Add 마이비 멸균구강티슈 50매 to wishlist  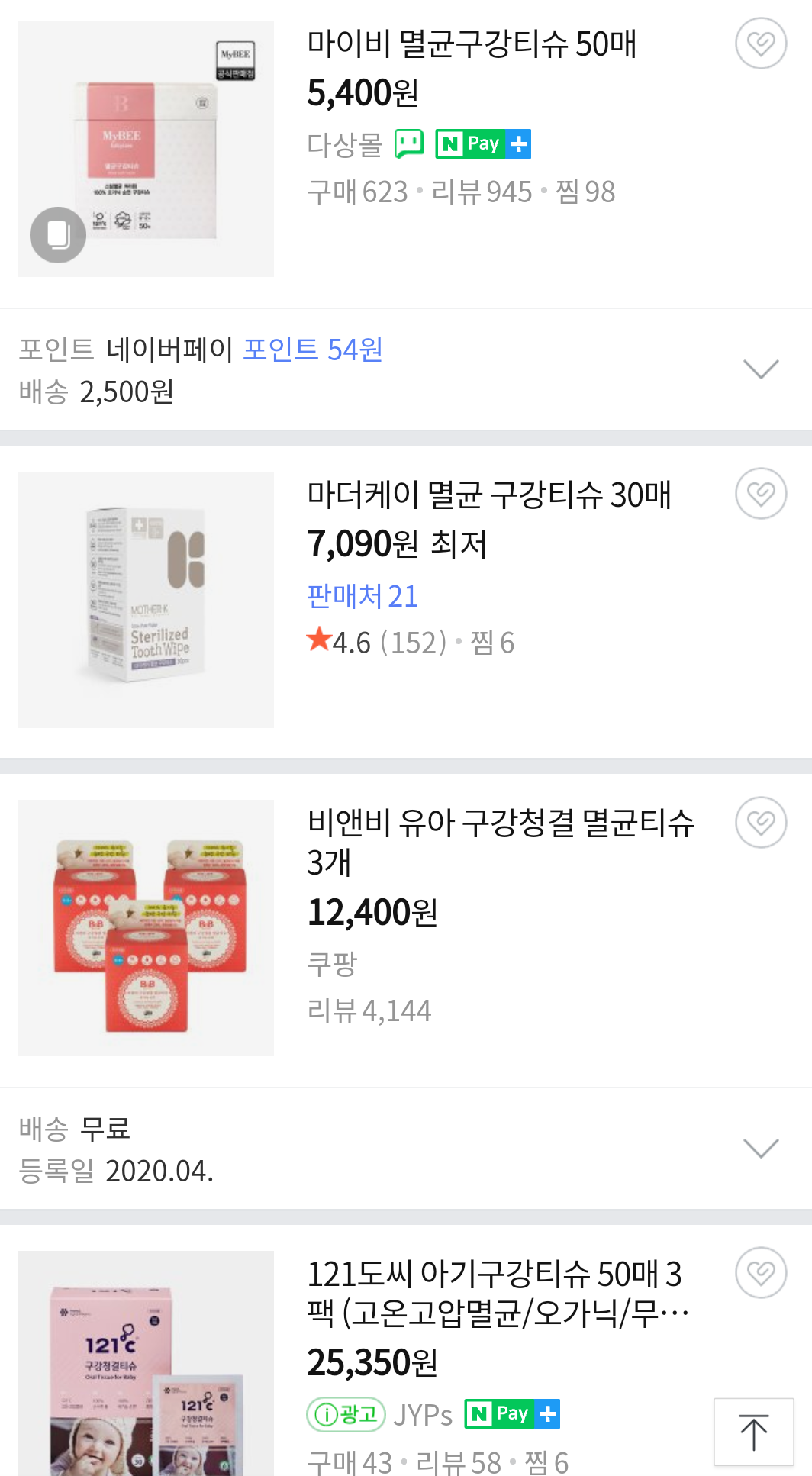(760, 44)
